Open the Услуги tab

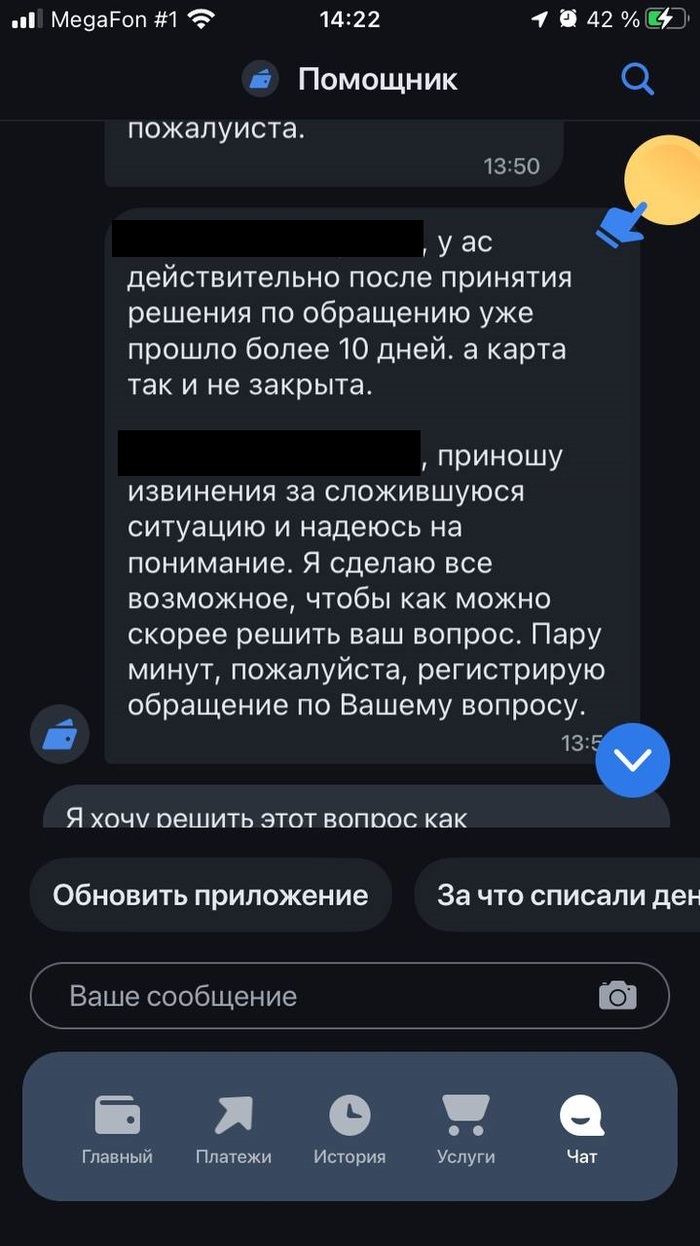click(x=465, y=1130)
